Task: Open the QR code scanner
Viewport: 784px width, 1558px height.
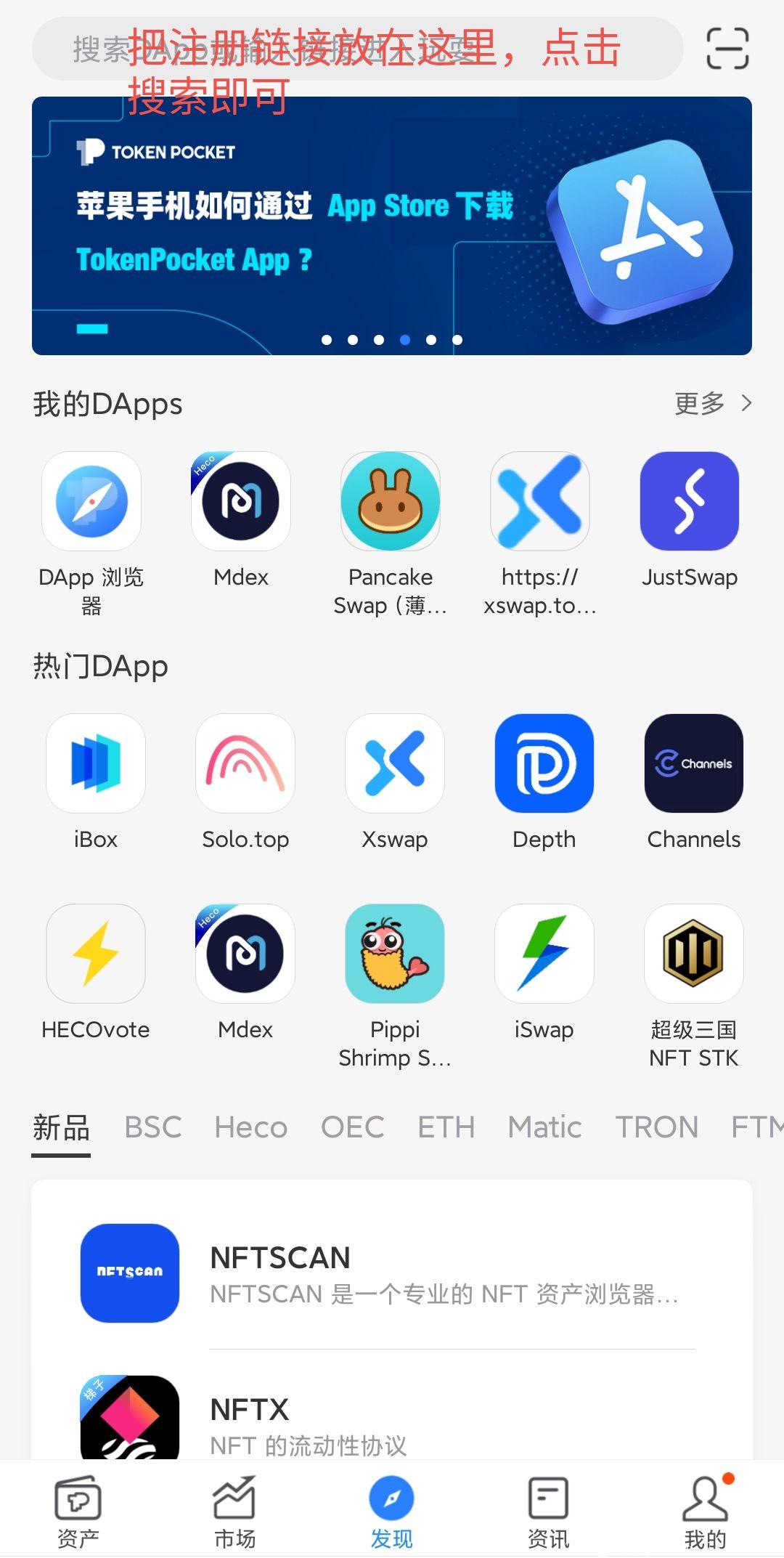Action: click(x=727, y=49)
